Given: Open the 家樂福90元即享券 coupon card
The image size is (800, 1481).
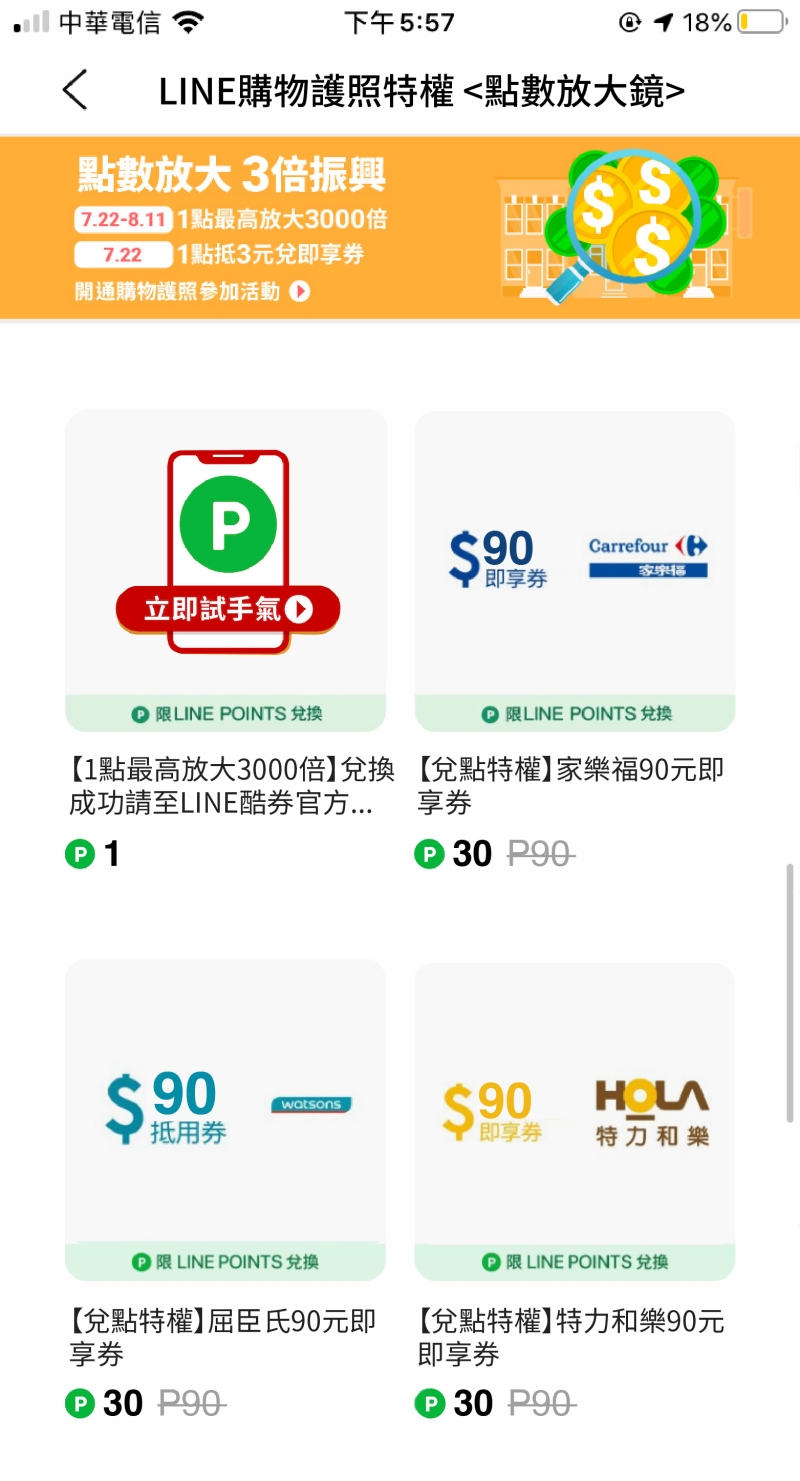Looking at the screenshot, I should 575,570.
